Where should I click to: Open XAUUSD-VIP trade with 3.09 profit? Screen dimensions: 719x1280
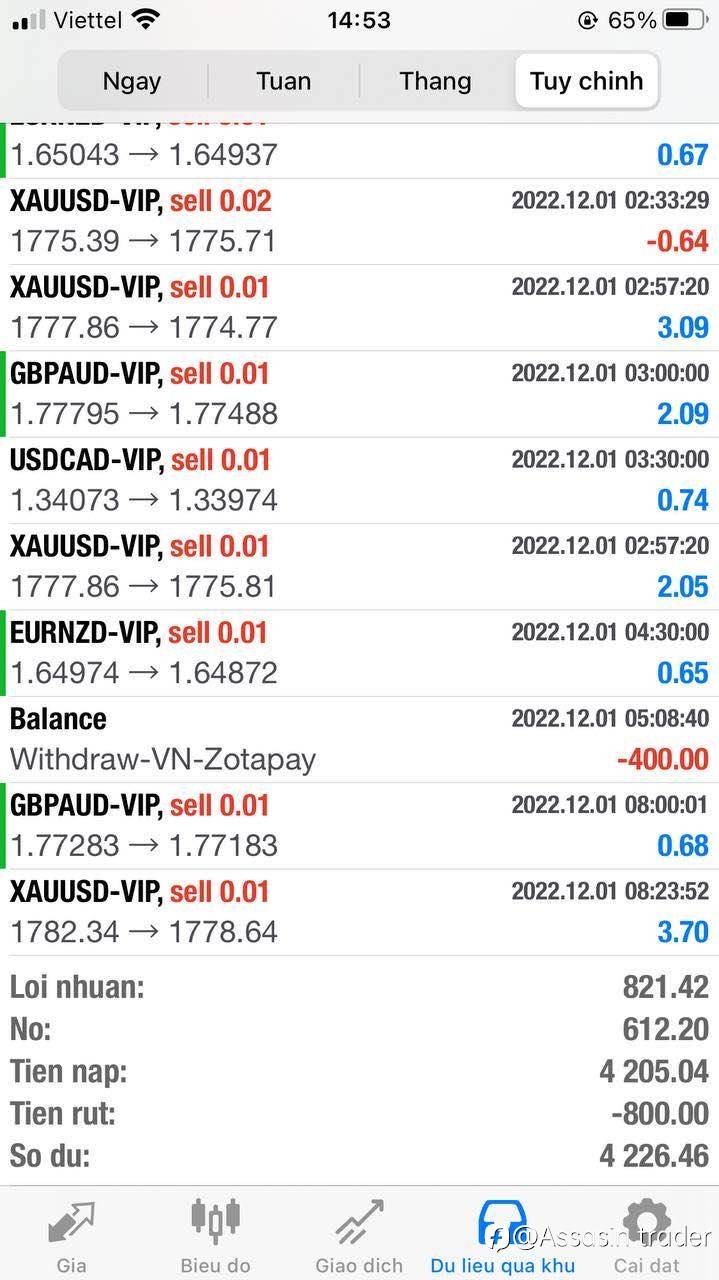point(359,307)
